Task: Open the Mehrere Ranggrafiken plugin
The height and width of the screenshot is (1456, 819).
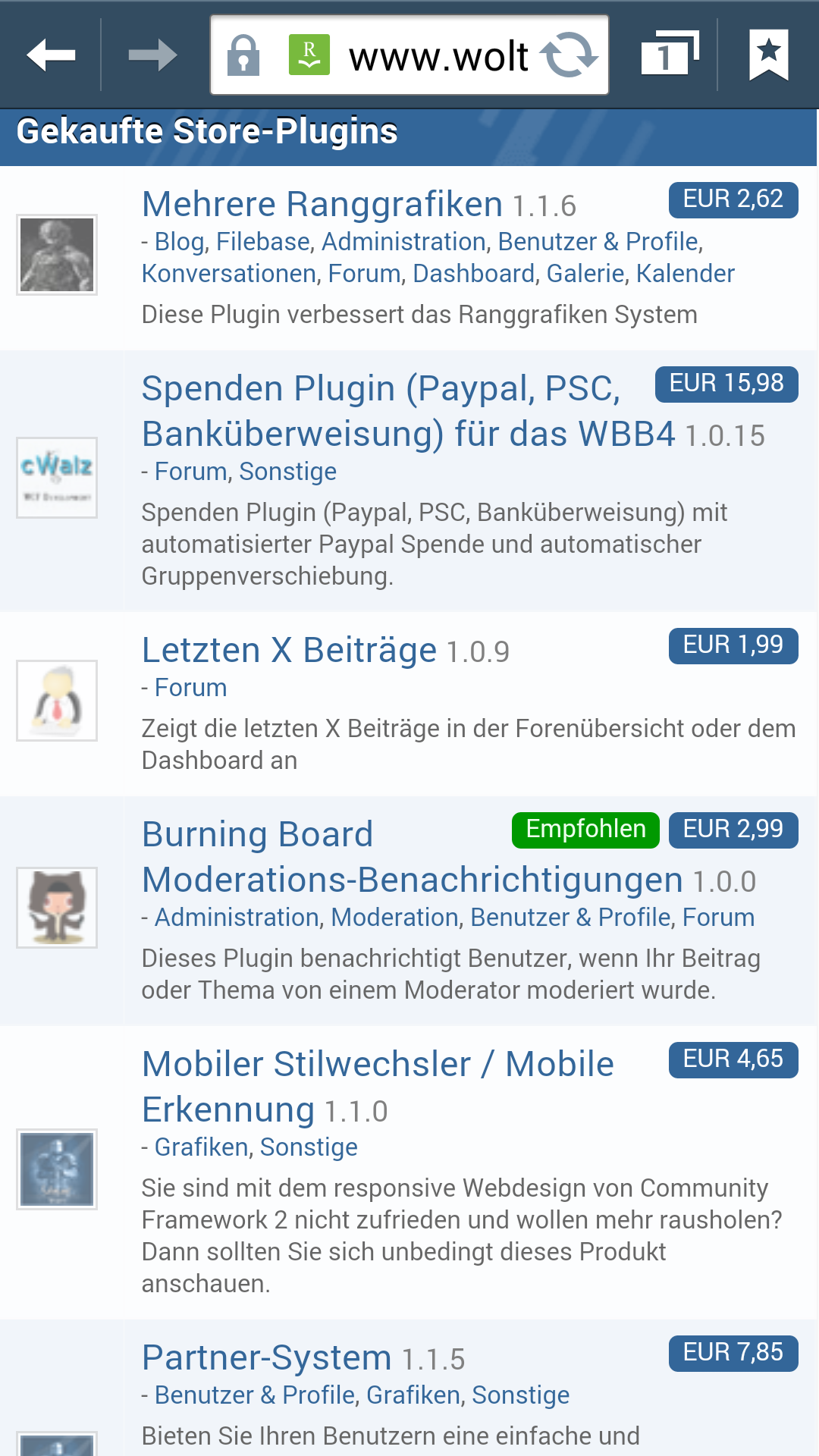Action: pos(322,205)
